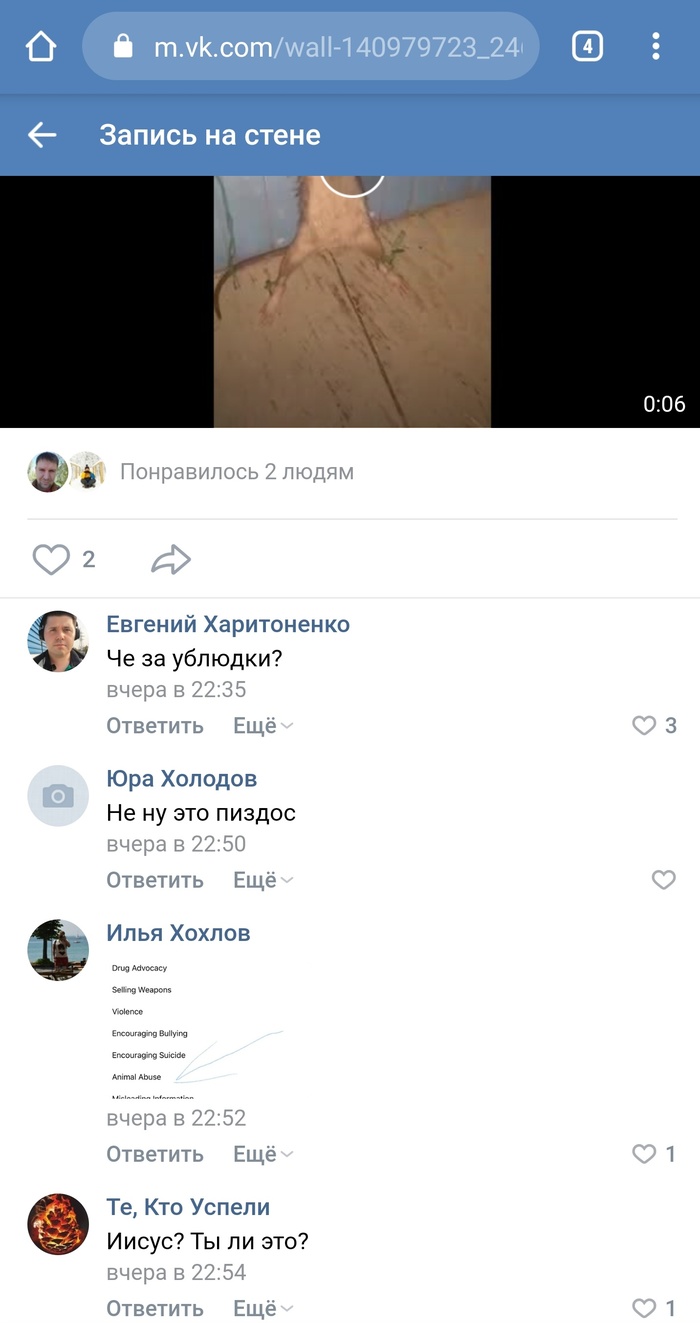Go back from the wall post

click(x=42, y=135)
